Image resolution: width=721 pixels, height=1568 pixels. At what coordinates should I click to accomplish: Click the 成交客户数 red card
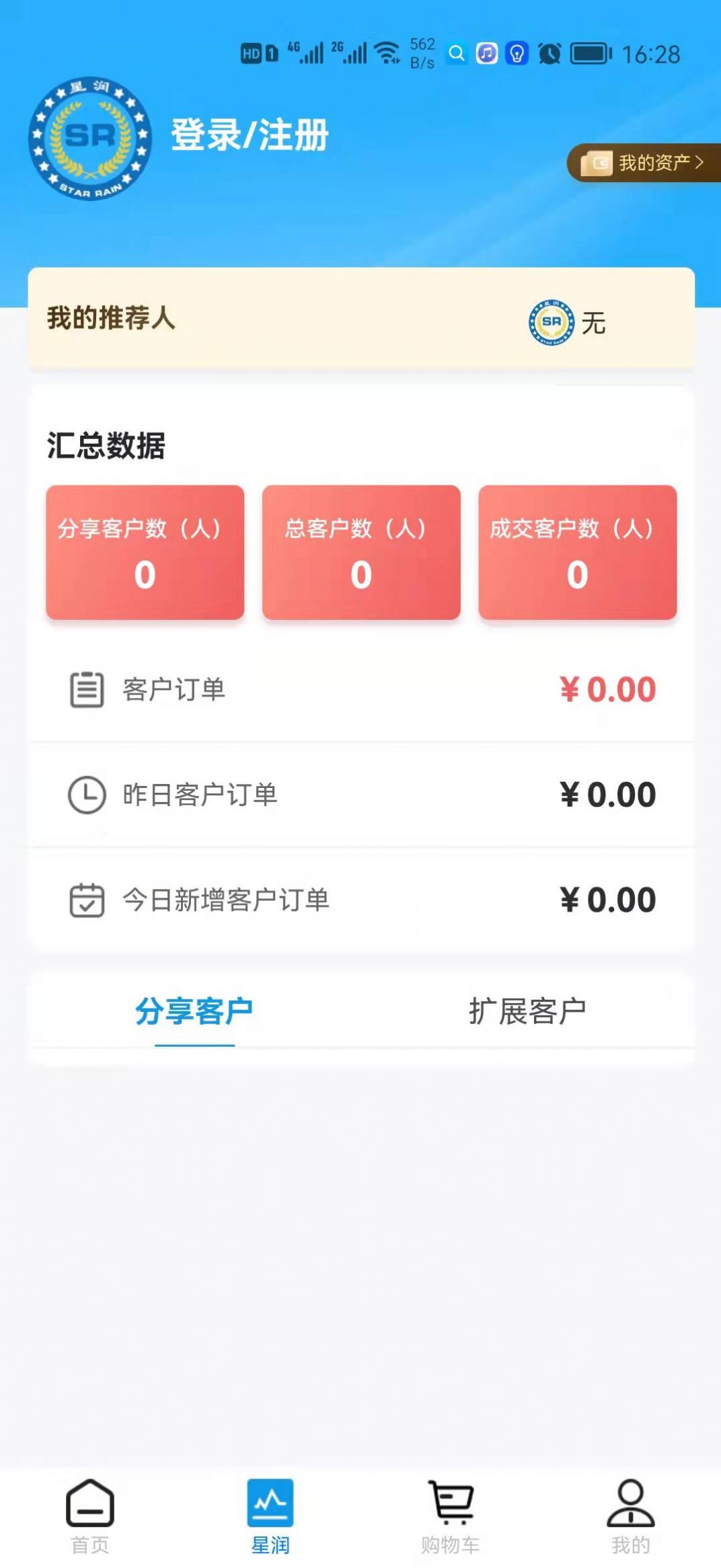pos(577,551)
